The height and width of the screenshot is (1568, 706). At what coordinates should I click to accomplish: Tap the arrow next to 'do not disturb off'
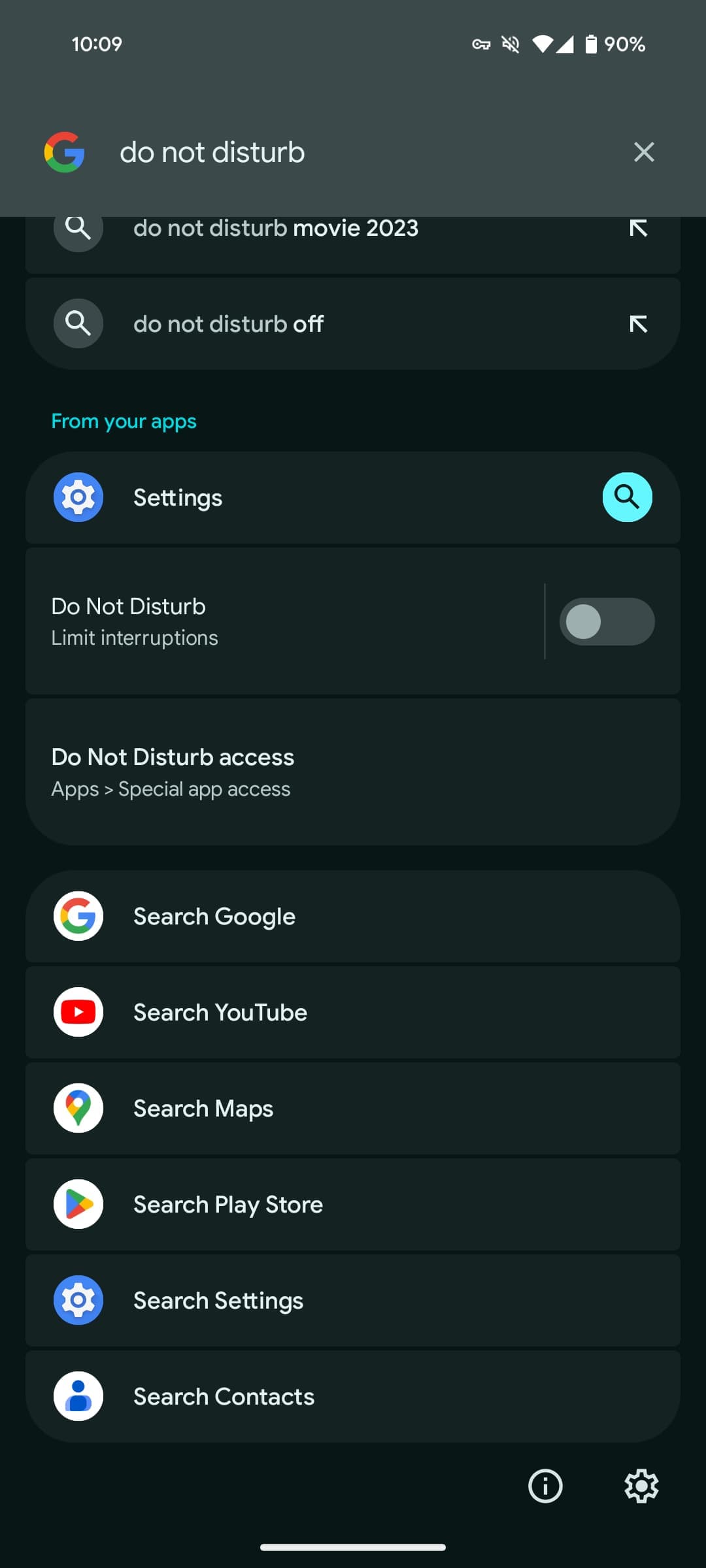click(x=639, y=323)
